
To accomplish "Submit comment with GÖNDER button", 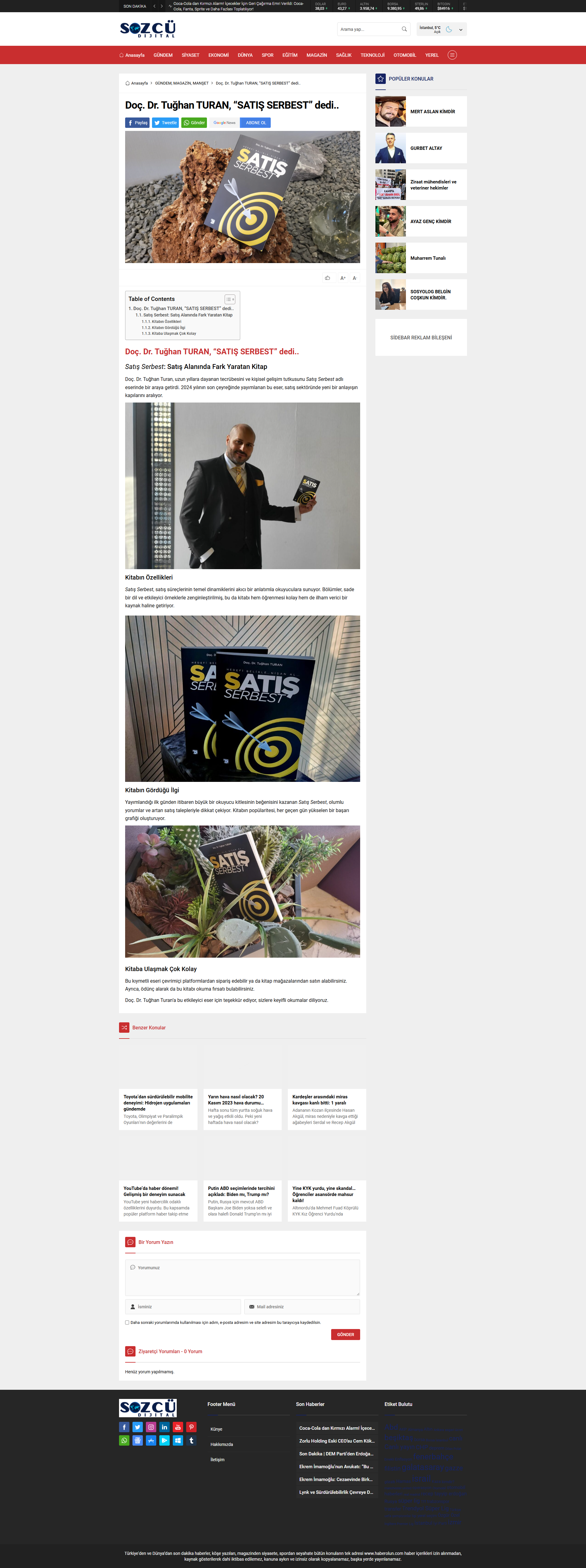I will (345, 1334).
